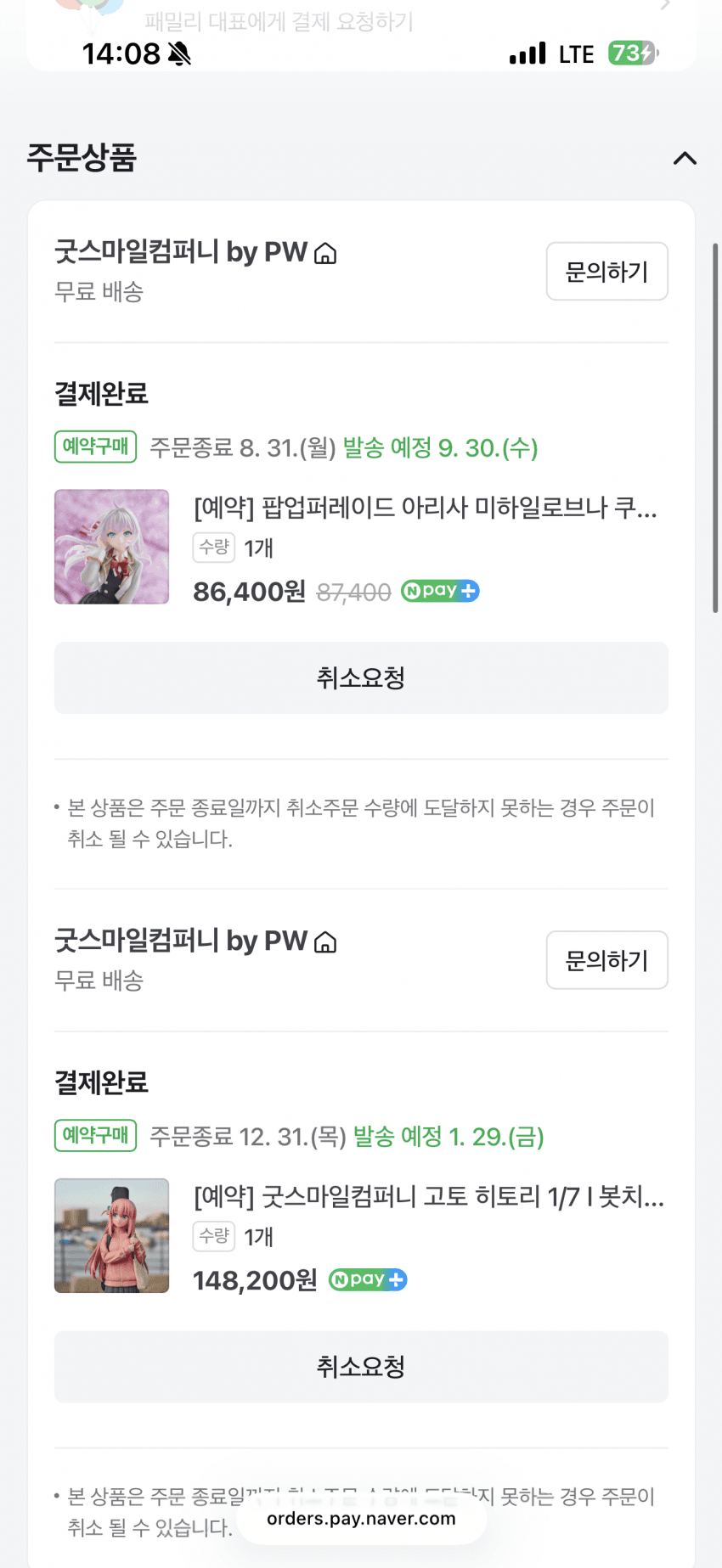Viewport: 722px width, 1568px height.
Task: Open 팝업퍼레이드 아리사 product thumbnail
Action: point(112,547)
